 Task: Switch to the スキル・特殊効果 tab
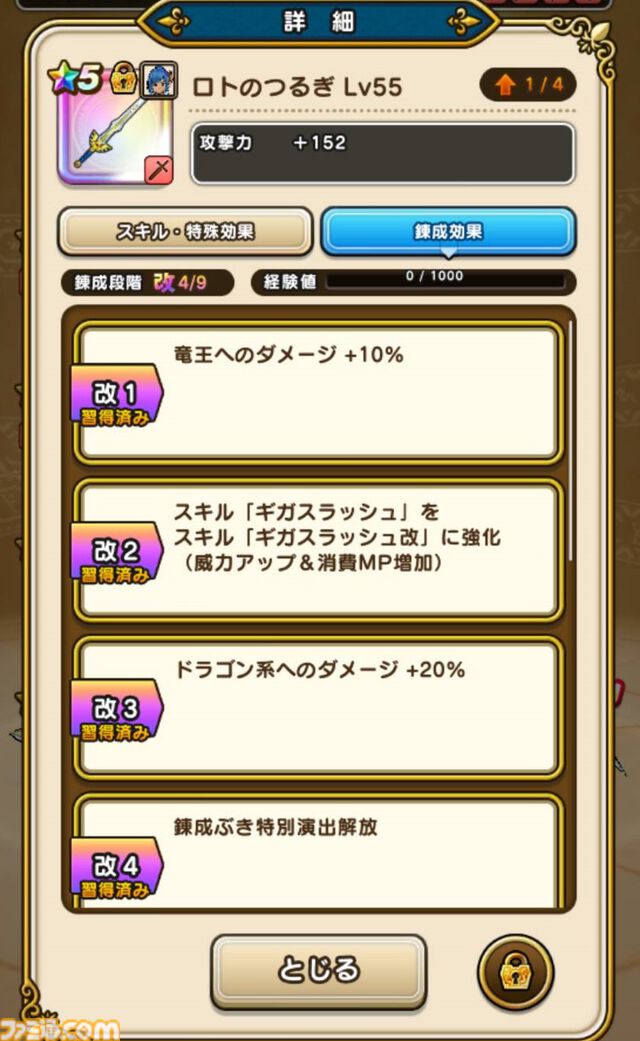pyautogui.click(x=186, y=232)
